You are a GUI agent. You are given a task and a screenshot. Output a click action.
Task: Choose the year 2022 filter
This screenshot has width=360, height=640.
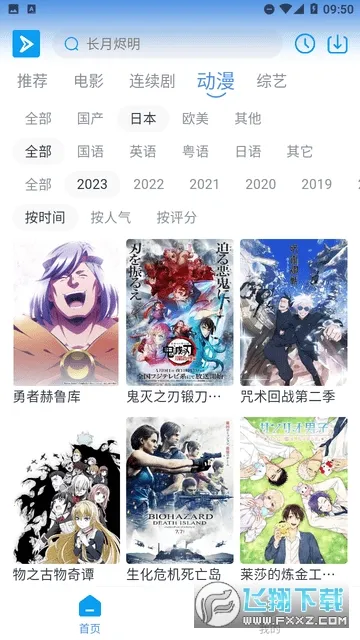(149, 184)
